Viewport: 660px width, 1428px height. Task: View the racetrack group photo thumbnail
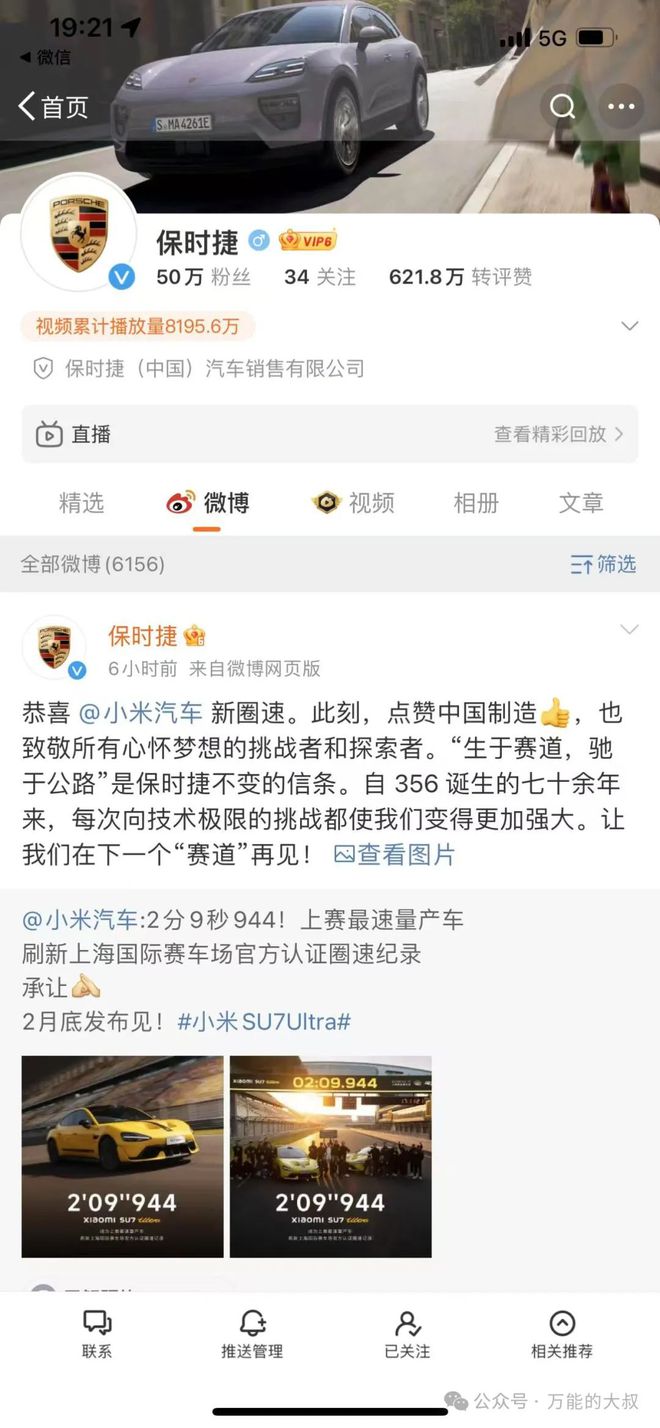pyautogui.click(x=331, y=1156)
